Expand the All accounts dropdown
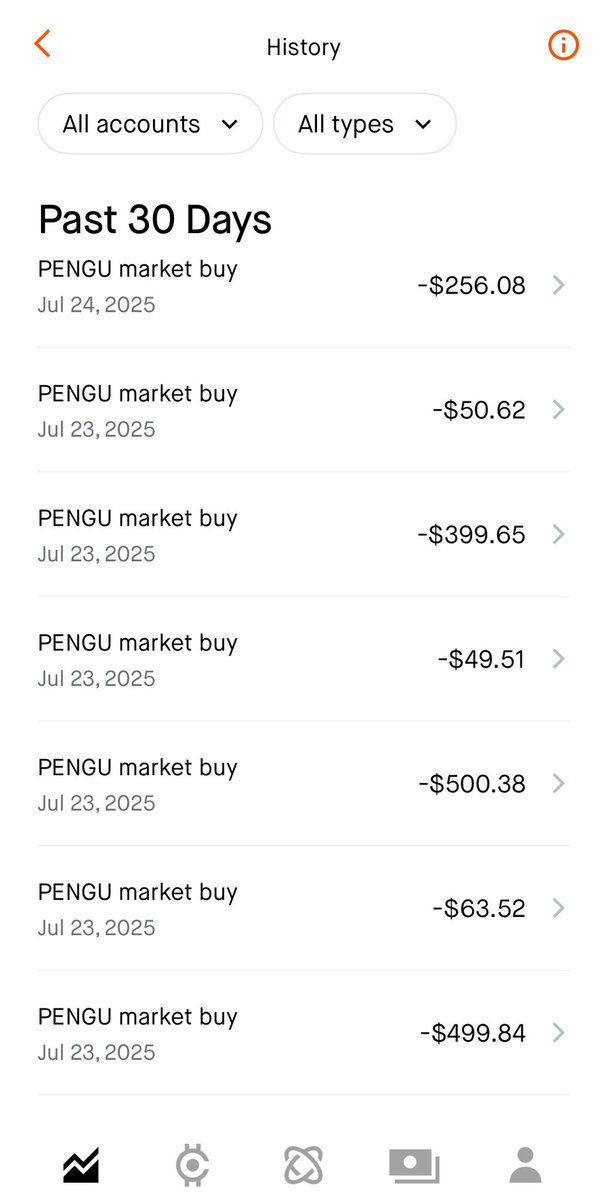 (150, 124)
